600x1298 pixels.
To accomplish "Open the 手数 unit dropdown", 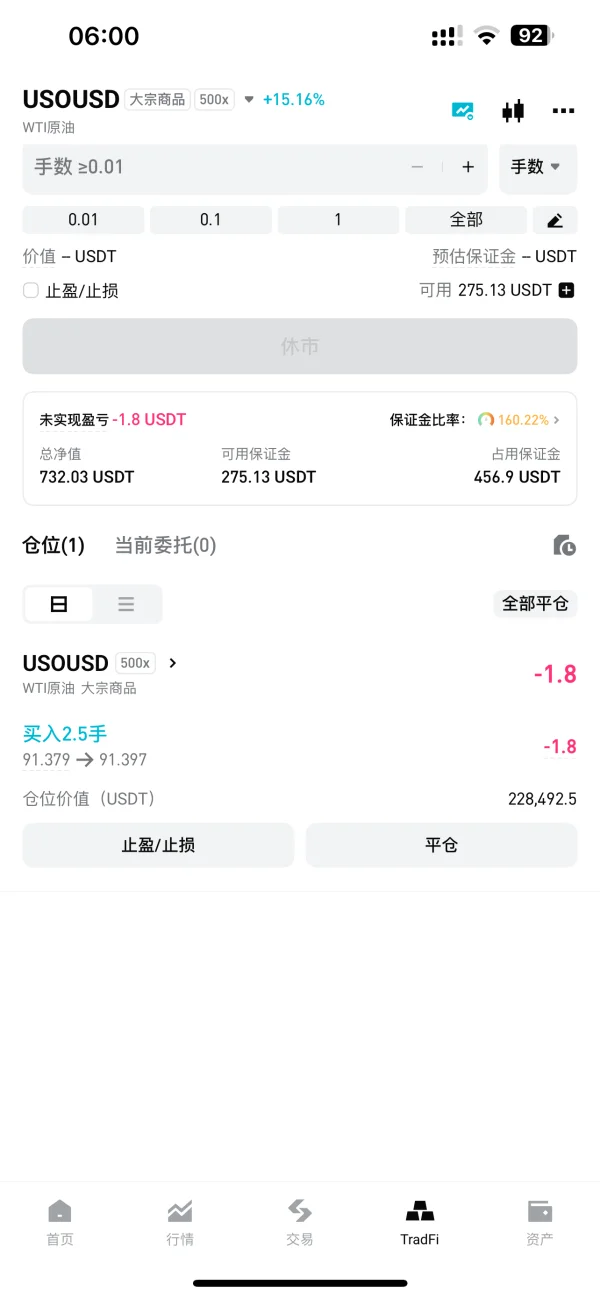I will [x=537, y=168].
